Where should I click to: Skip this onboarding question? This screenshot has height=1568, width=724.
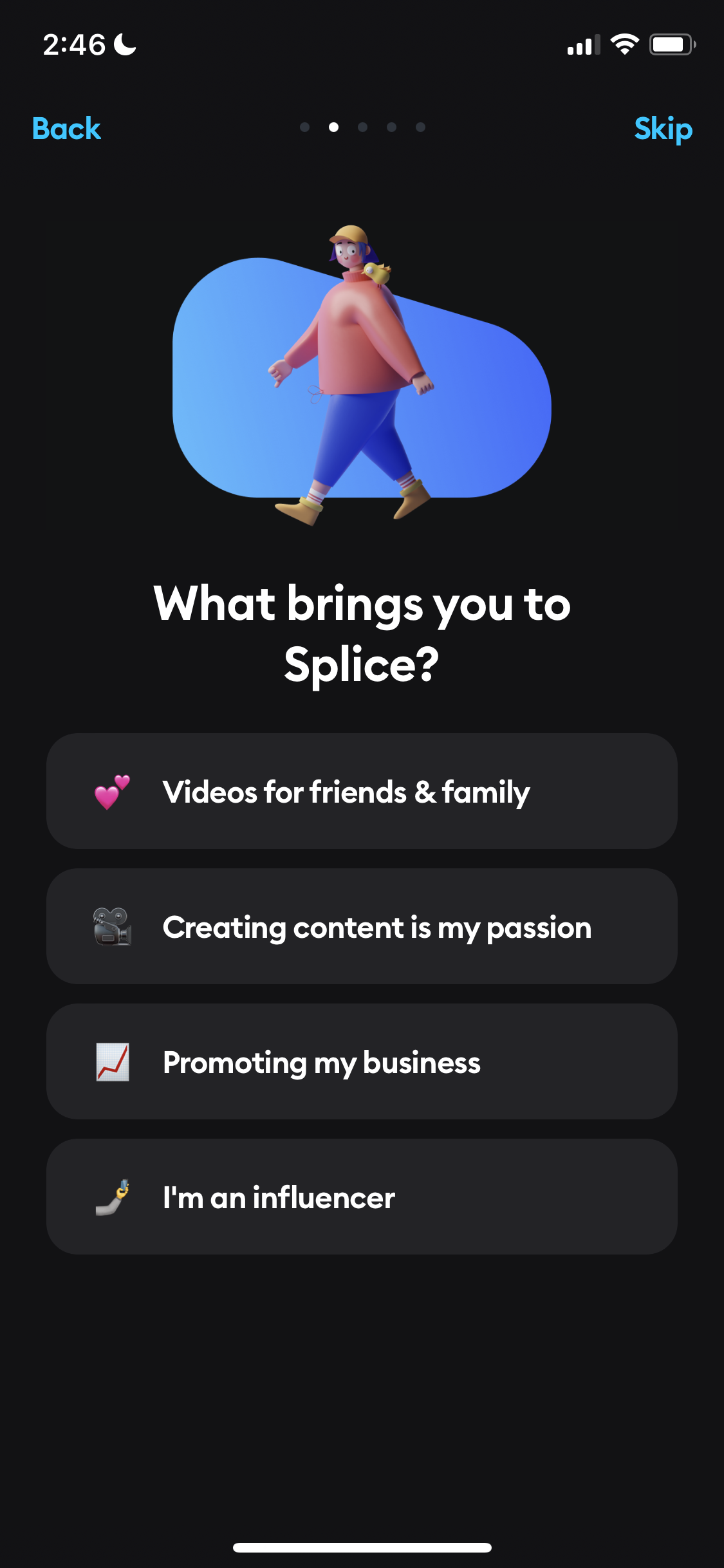[x=663, y=129]
